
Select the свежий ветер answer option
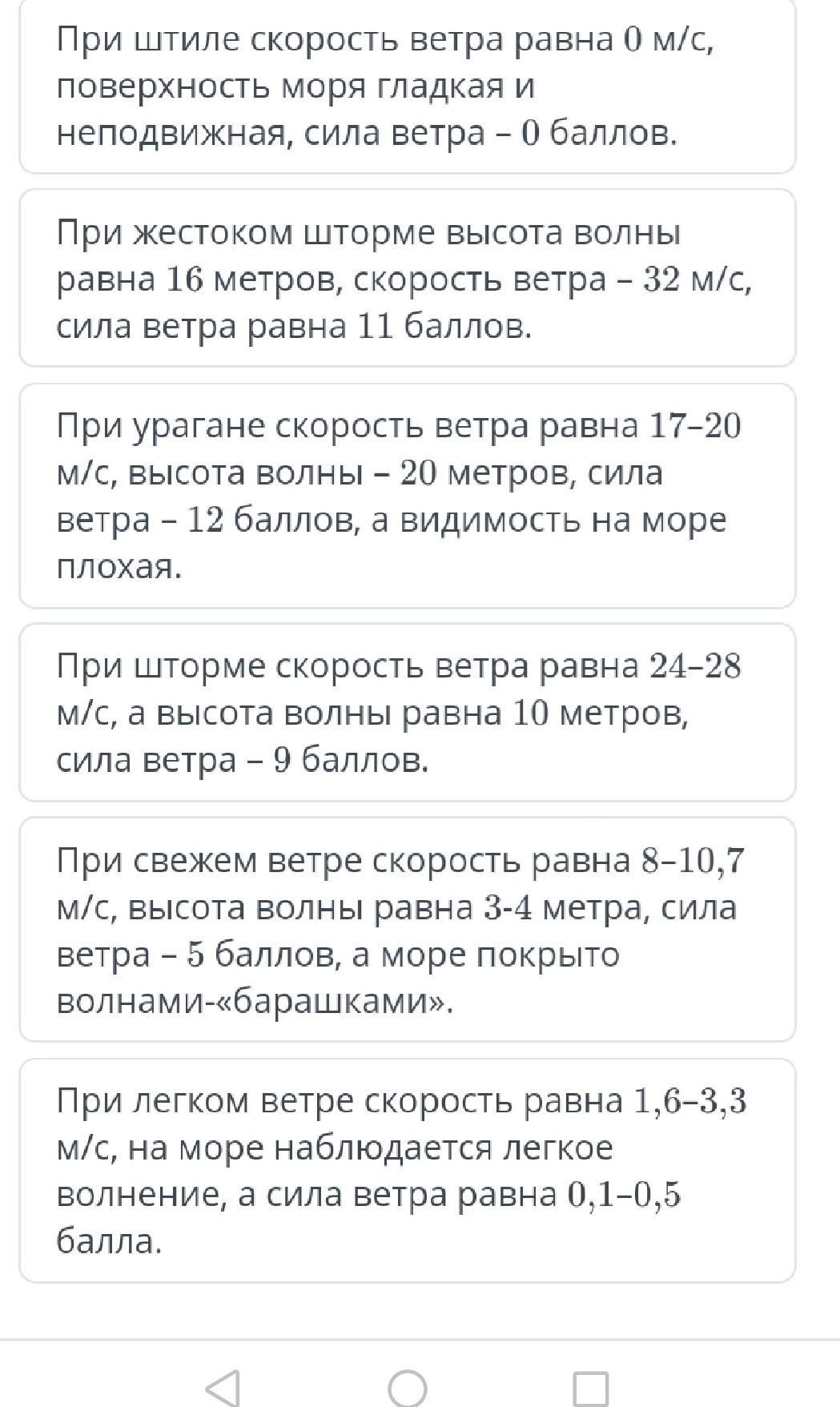point(407,930)
